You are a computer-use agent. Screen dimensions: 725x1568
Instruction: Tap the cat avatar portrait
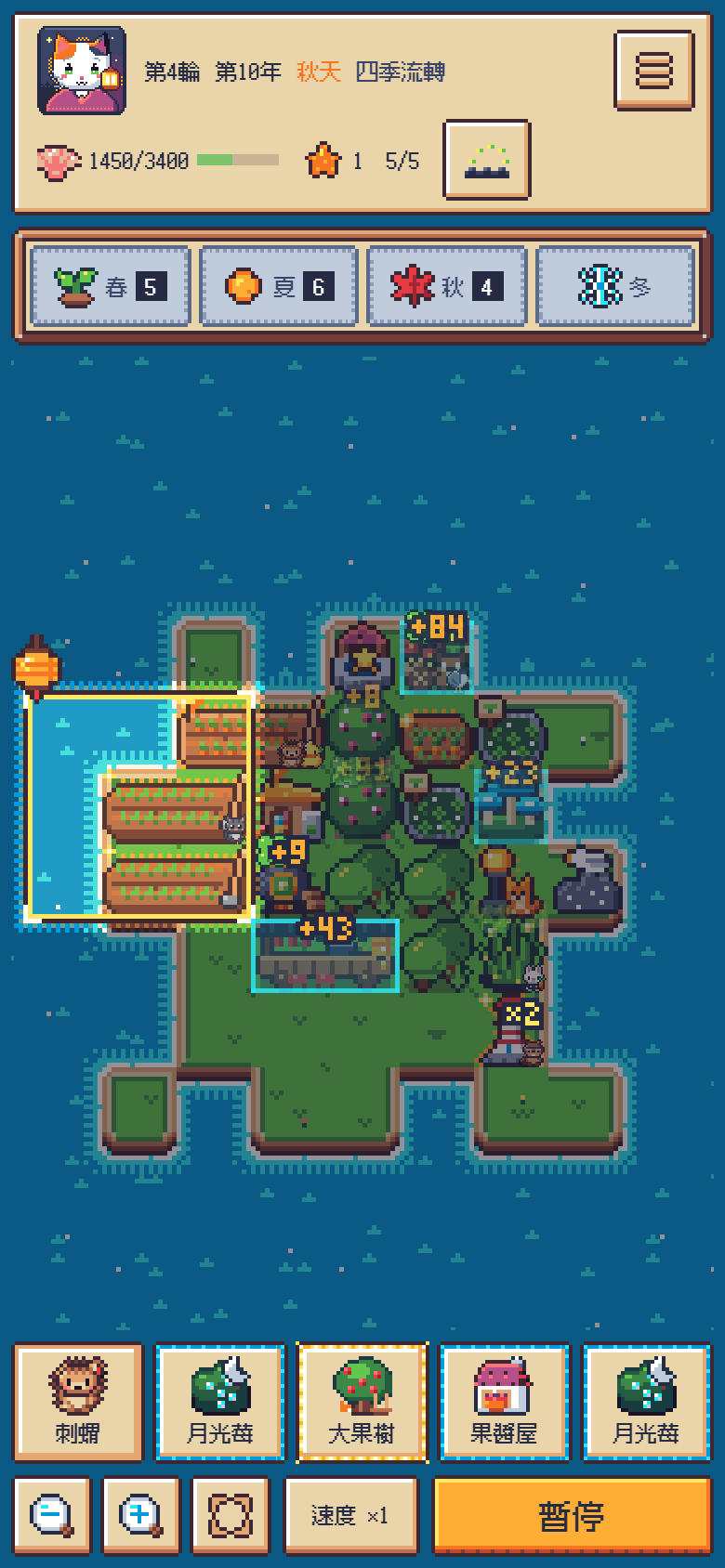tap(82, 71)
